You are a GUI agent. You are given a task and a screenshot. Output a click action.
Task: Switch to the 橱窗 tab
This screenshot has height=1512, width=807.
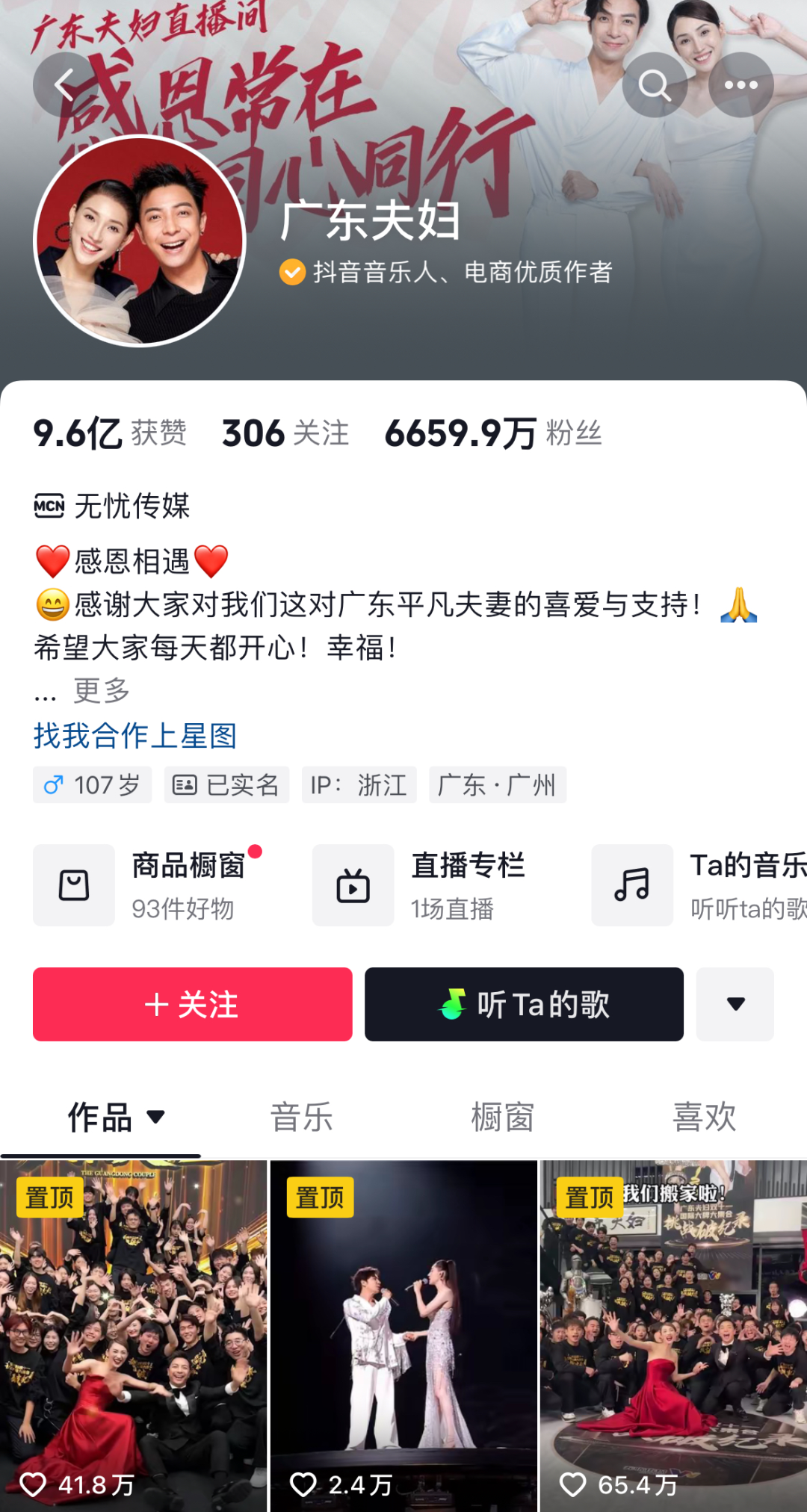pyautogui.click(x=503, y=1118)
